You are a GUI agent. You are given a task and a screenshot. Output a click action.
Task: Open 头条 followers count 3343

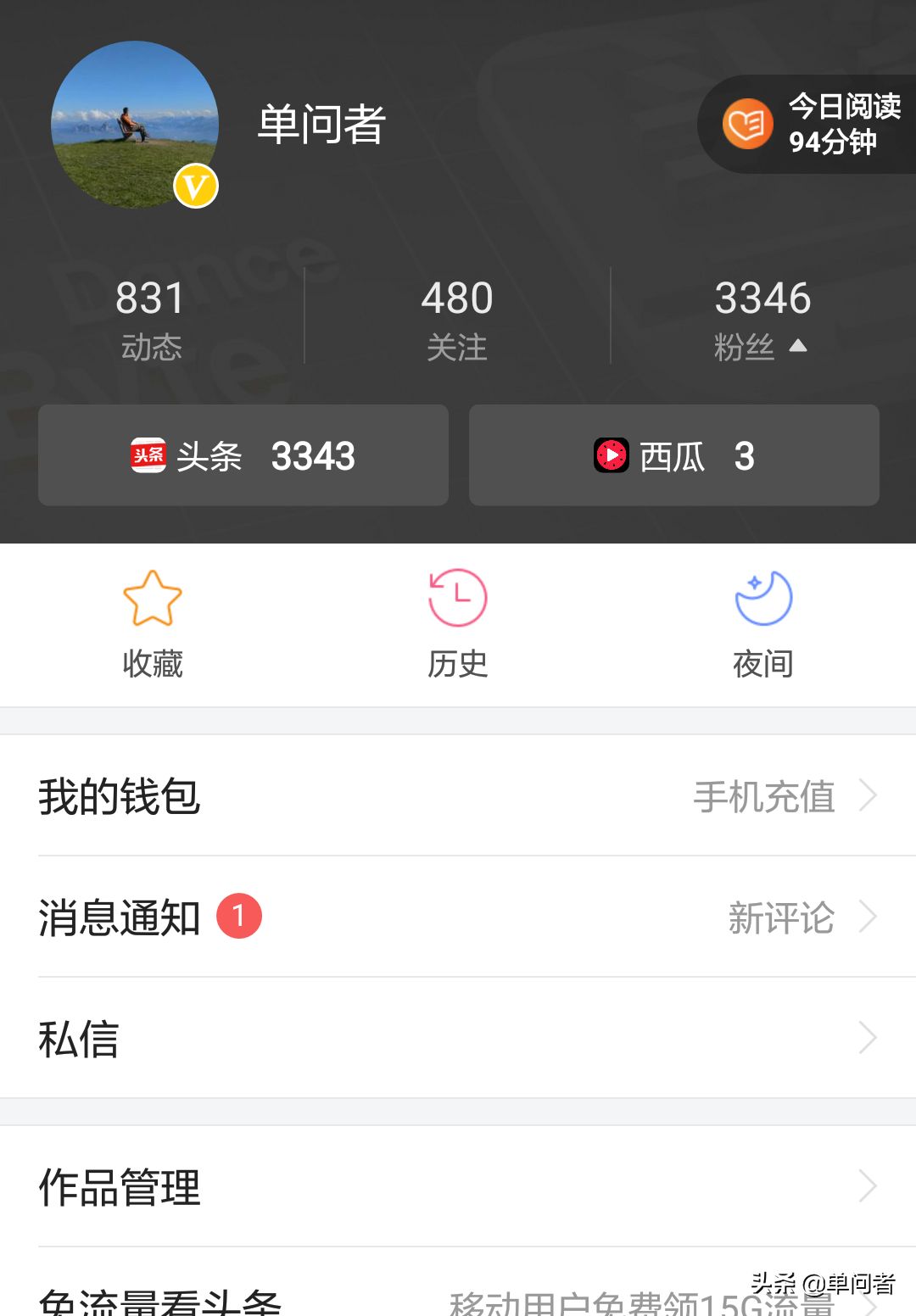[x=243, y=455]
